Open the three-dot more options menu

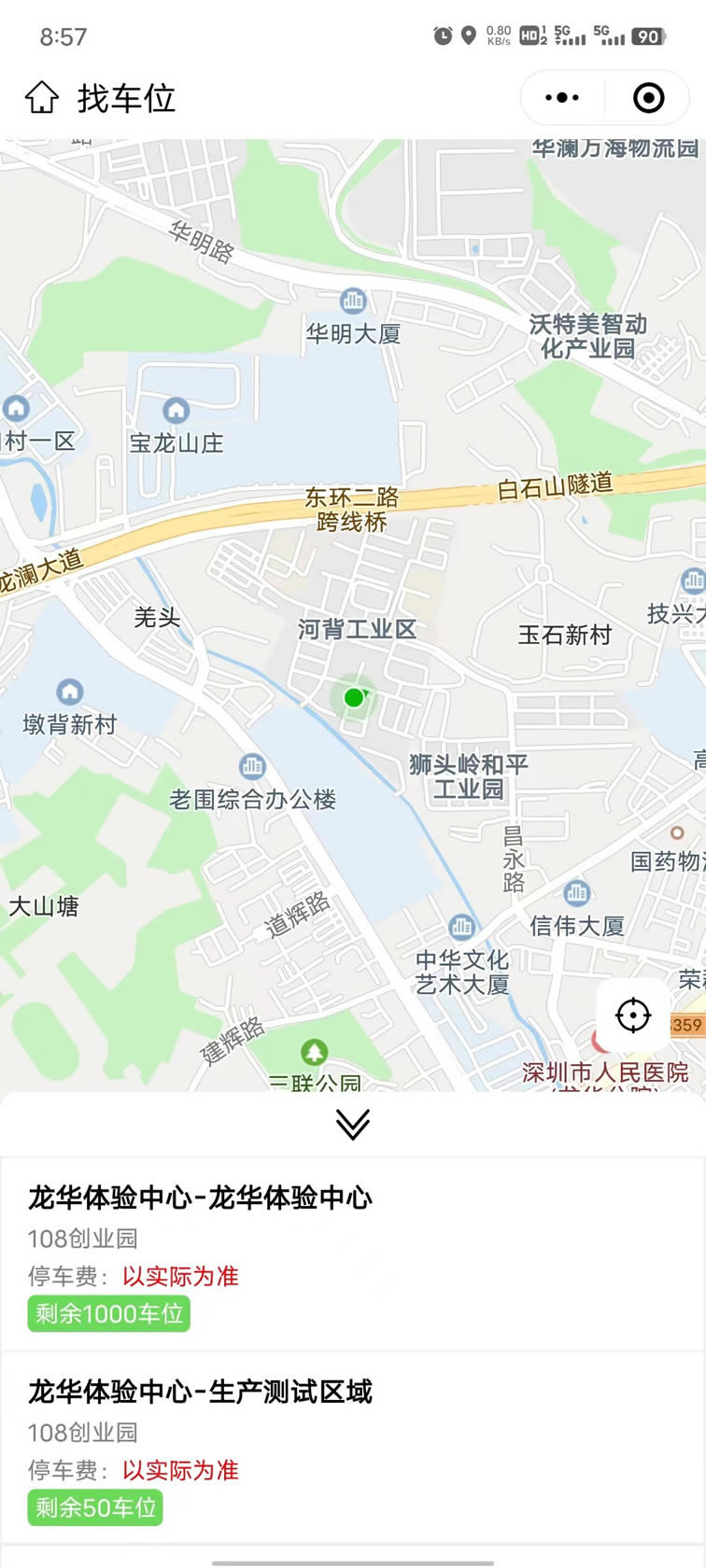562,97
